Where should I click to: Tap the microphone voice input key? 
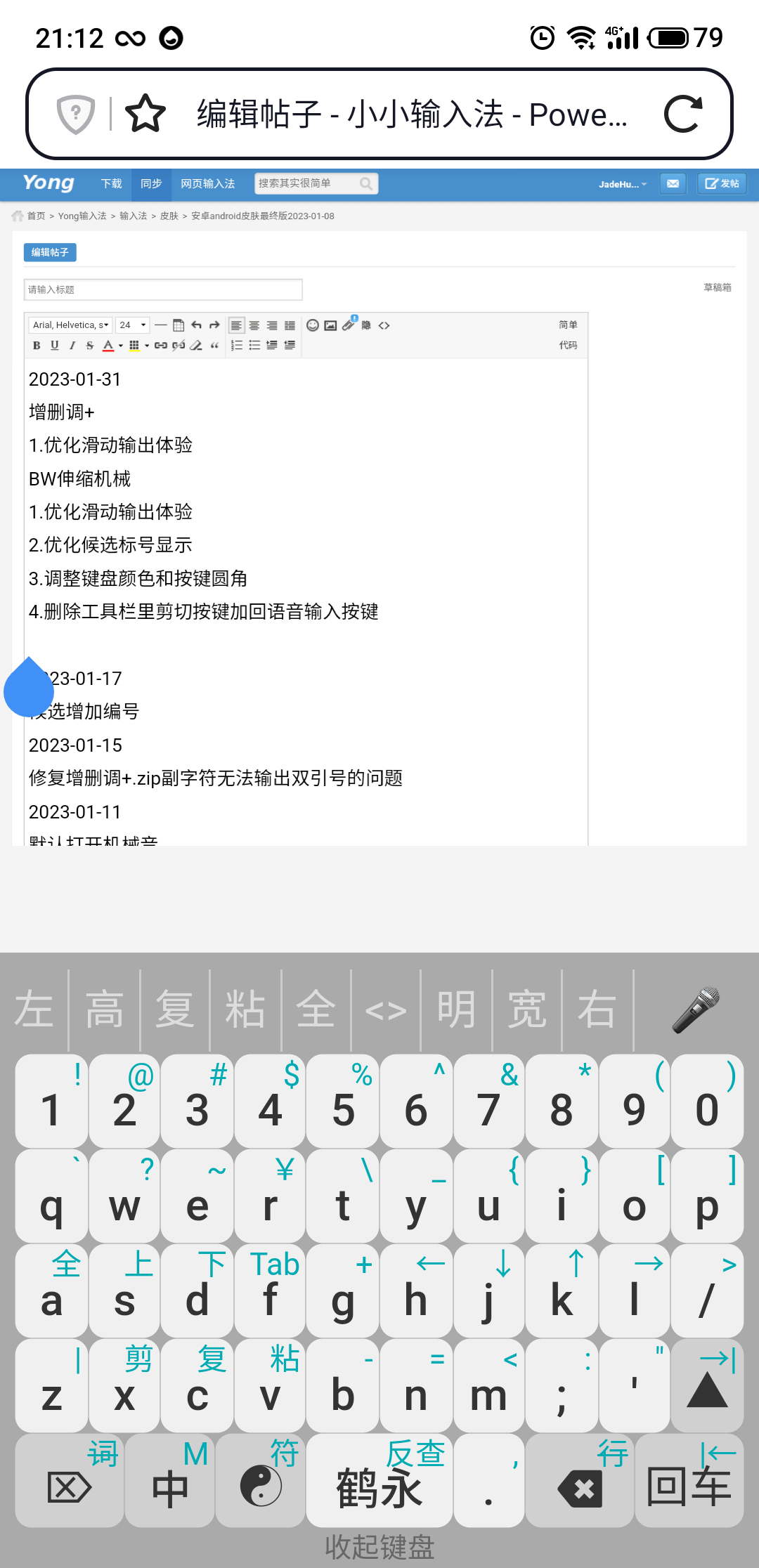point(696,1010)
